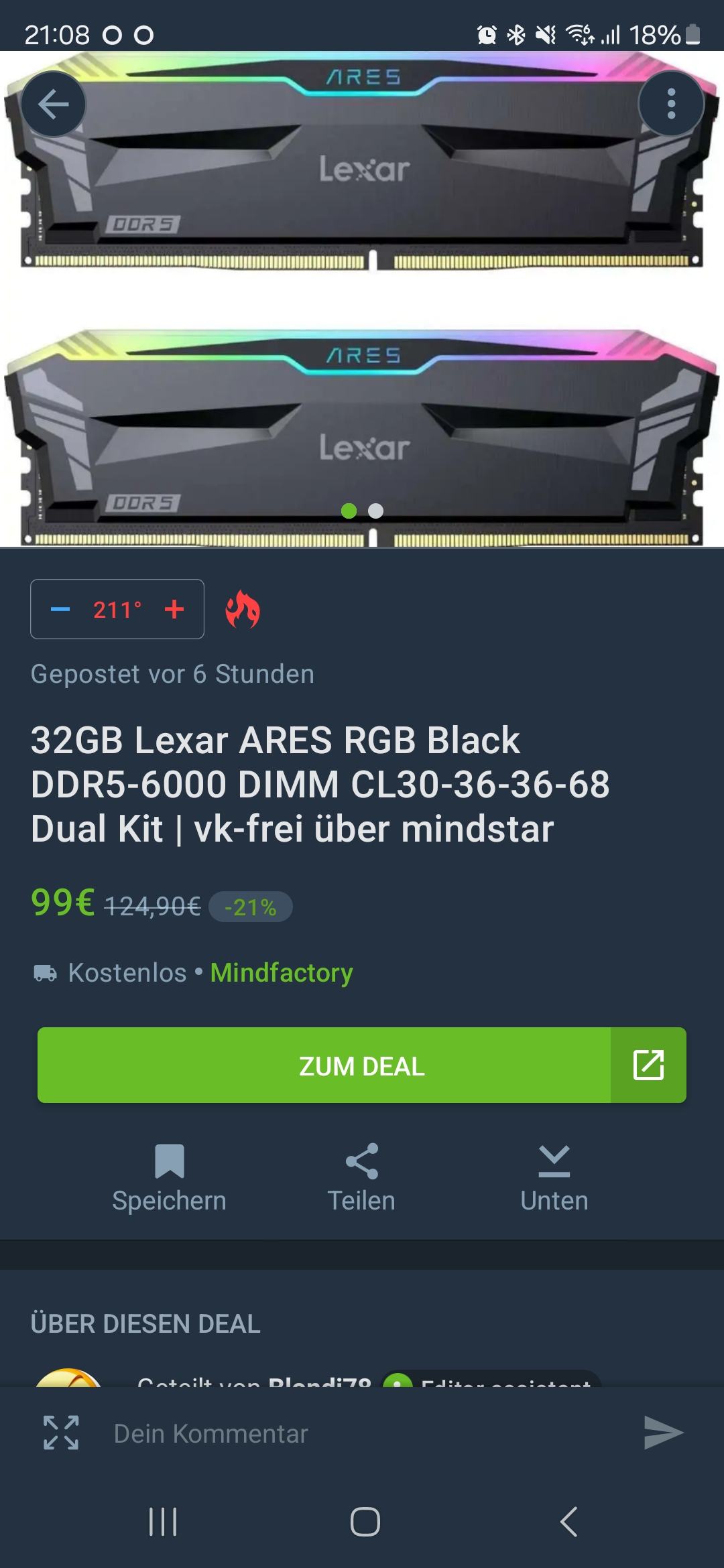Save the deal with Speichern

[169, 1178]
